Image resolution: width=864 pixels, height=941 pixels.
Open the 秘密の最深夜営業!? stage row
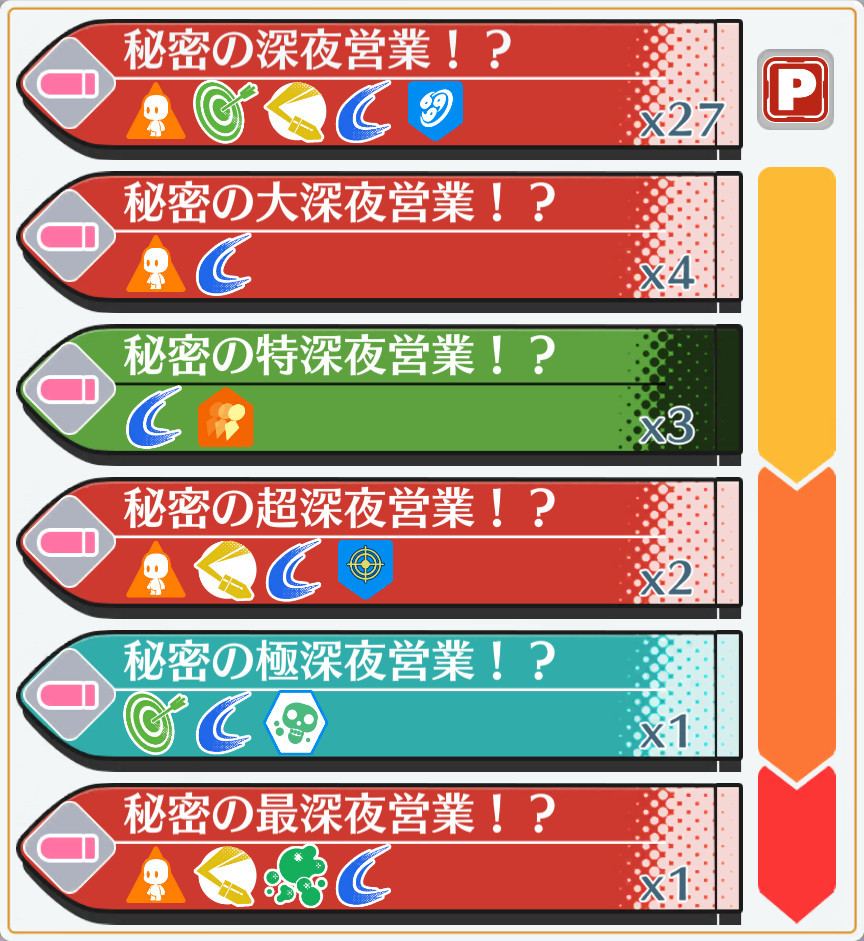380,850
